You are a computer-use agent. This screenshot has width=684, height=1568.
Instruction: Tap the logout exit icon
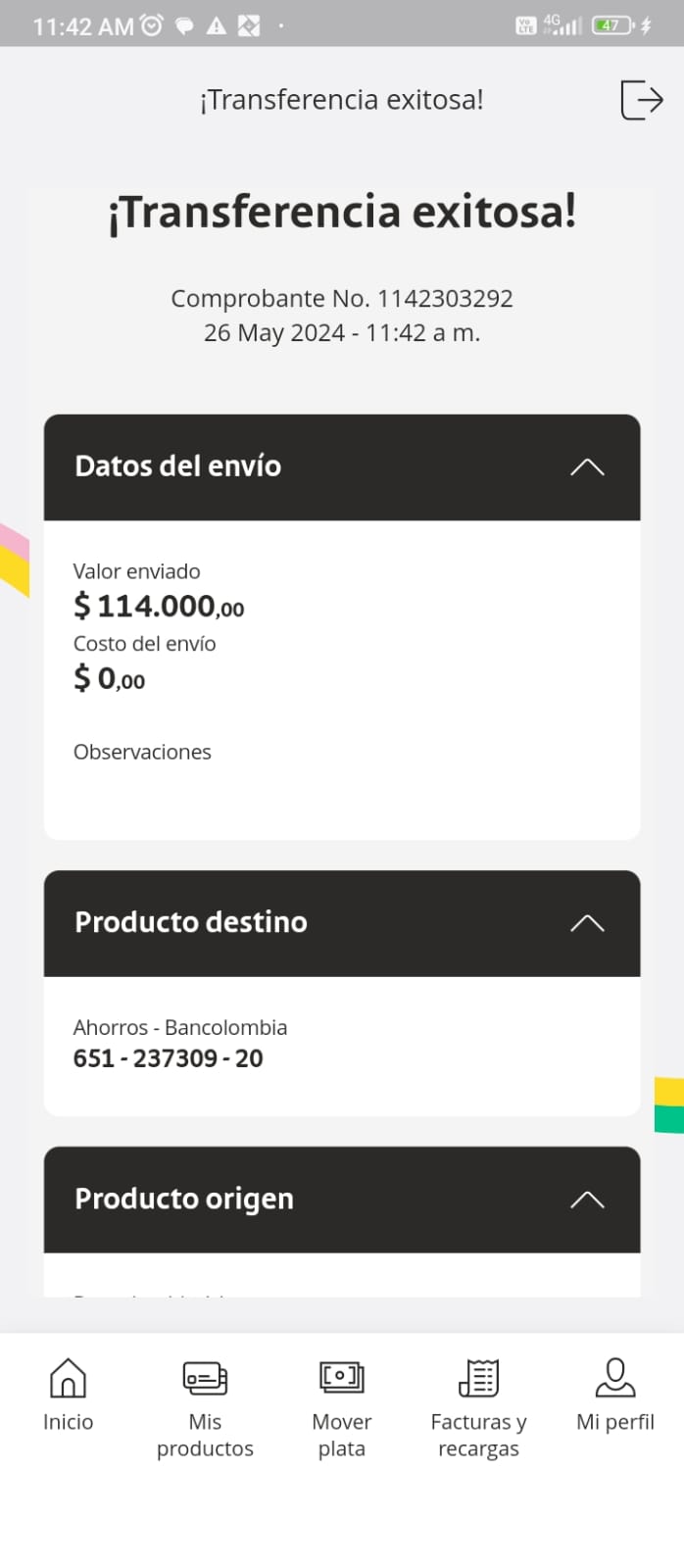[x=642, y=100]
